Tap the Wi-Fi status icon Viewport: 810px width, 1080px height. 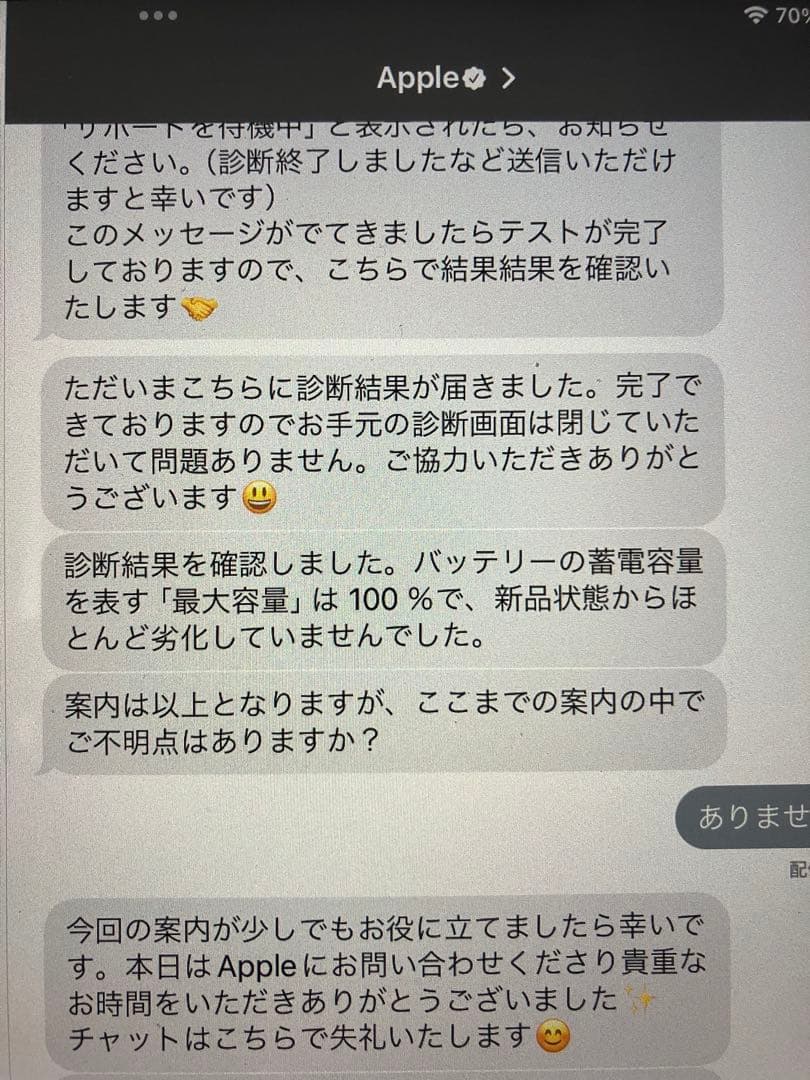point(755,16)
